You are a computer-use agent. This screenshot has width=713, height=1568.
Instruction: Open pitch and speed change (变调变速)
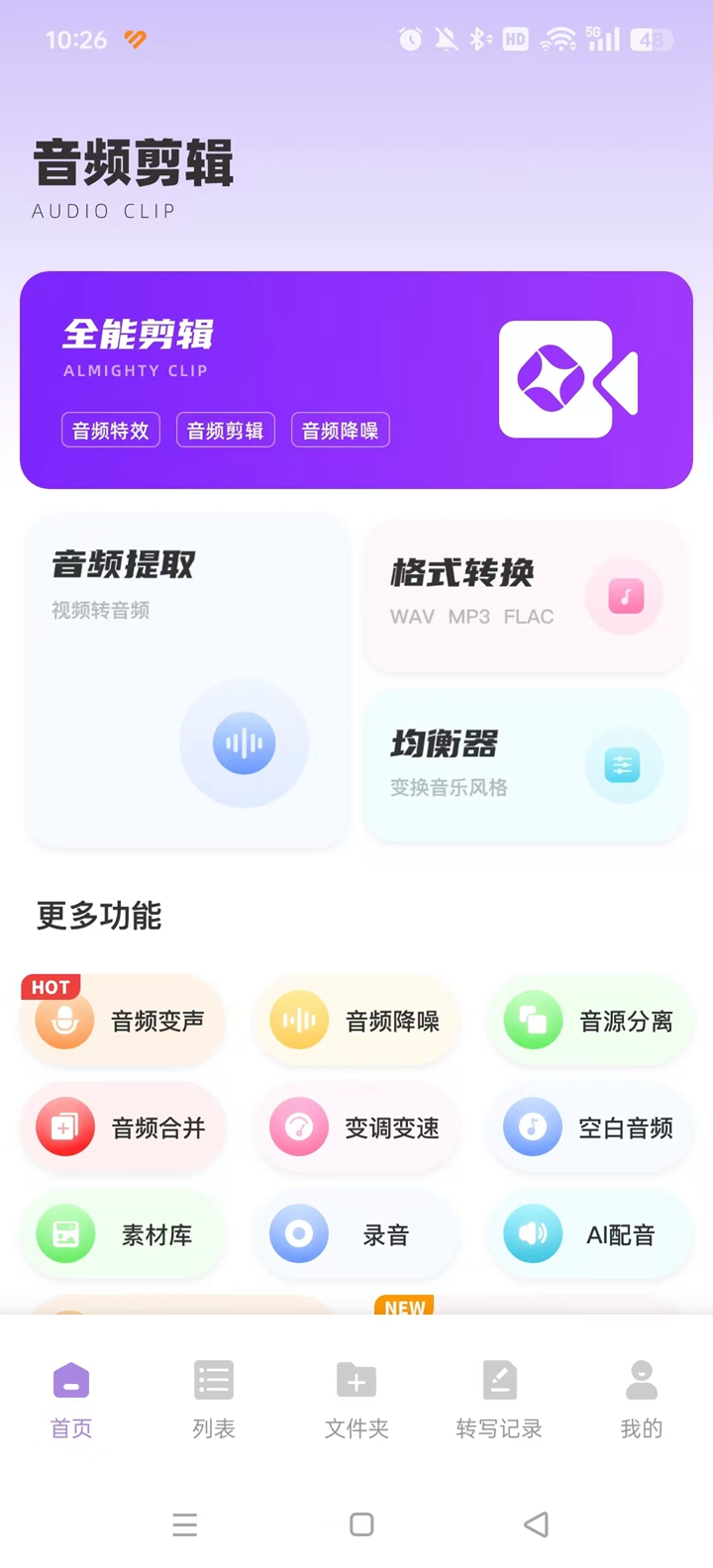click(x=356, y=1127)
